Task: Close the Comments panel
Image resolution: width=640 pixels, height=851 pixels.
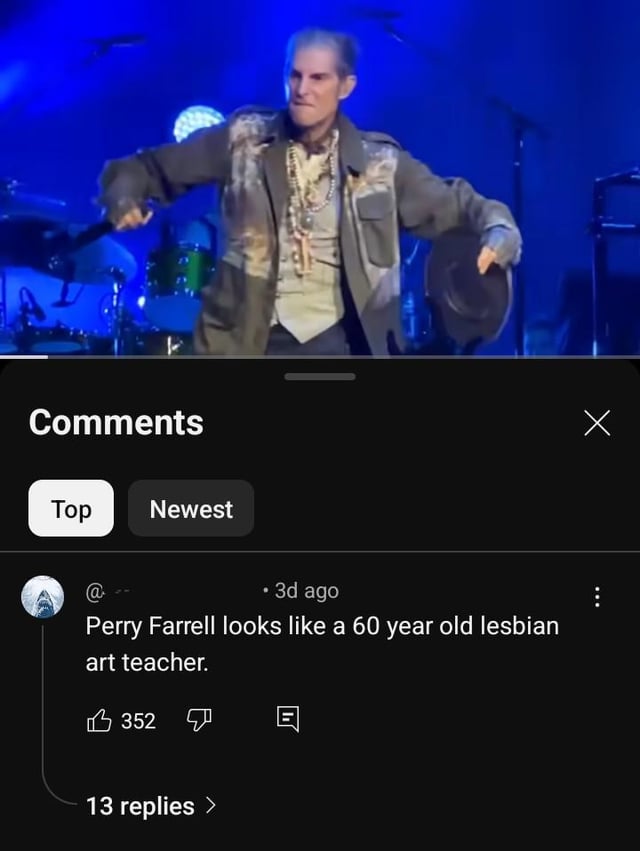Action: click(597, 423)
